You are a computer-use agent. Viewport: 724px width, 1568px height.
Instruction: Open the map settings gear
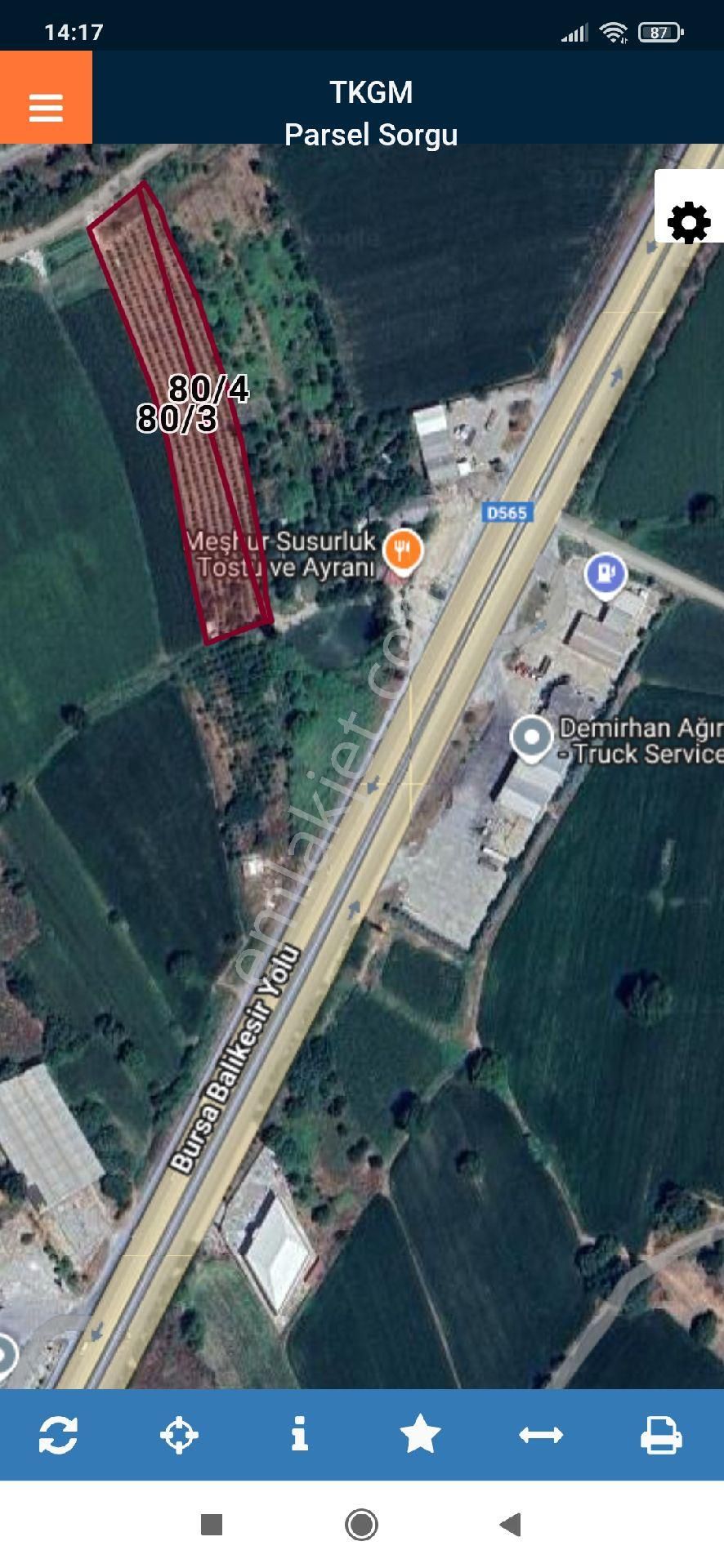(689, 221)
